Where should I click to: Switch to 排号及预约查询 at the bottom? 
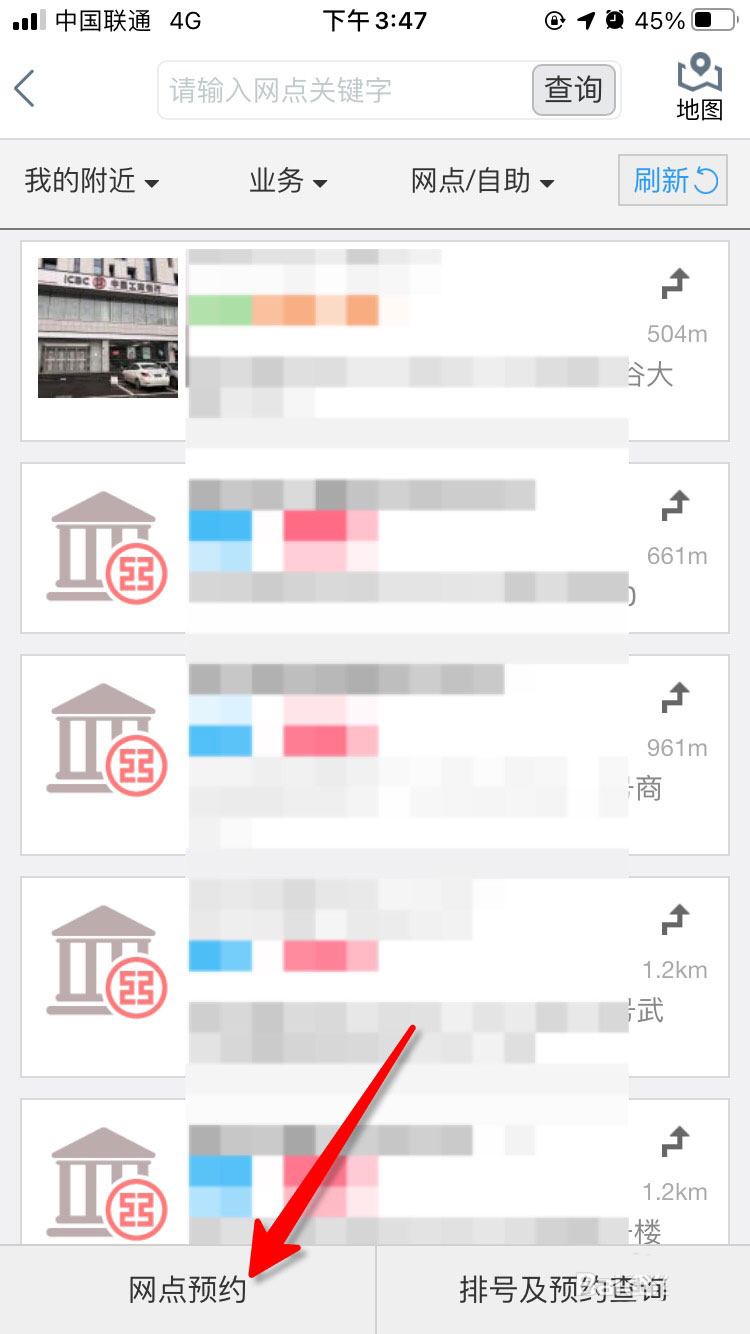point(562,1290)
